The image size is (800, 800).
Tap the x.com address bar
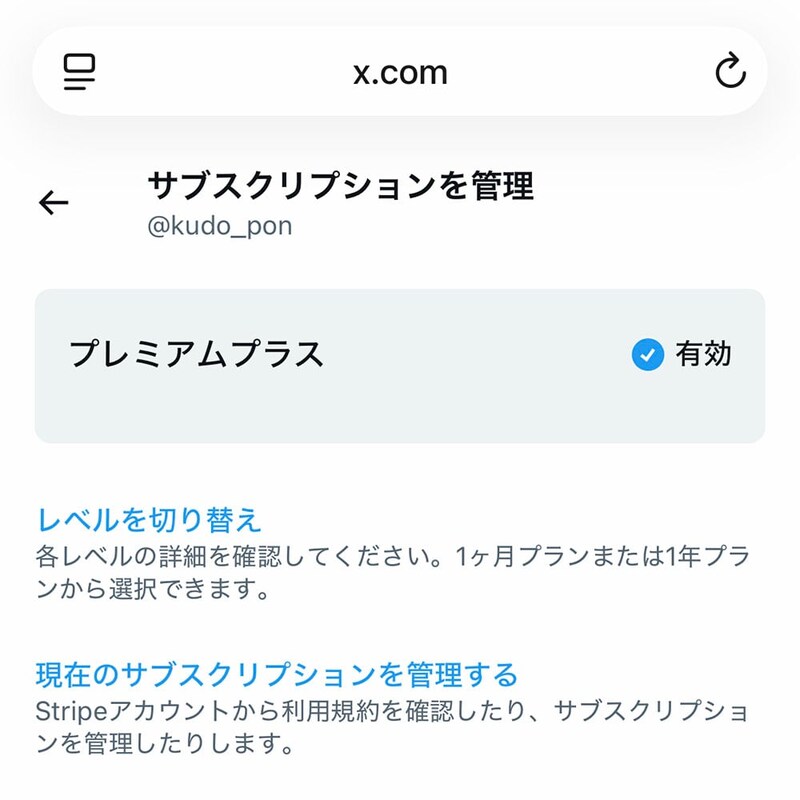400,72
